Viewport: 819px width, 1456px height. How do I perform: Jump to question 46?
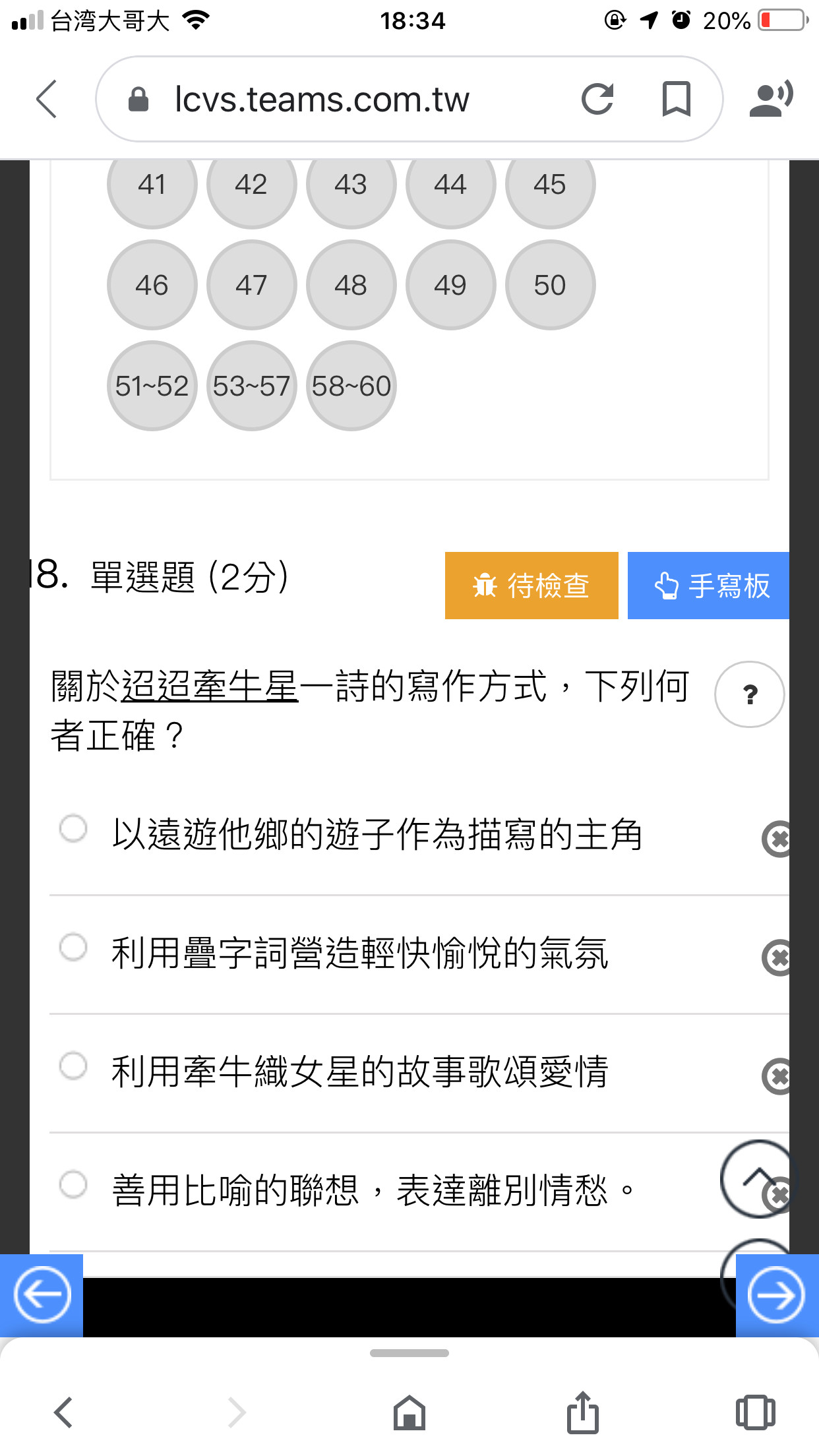click(x=152, y=285)
